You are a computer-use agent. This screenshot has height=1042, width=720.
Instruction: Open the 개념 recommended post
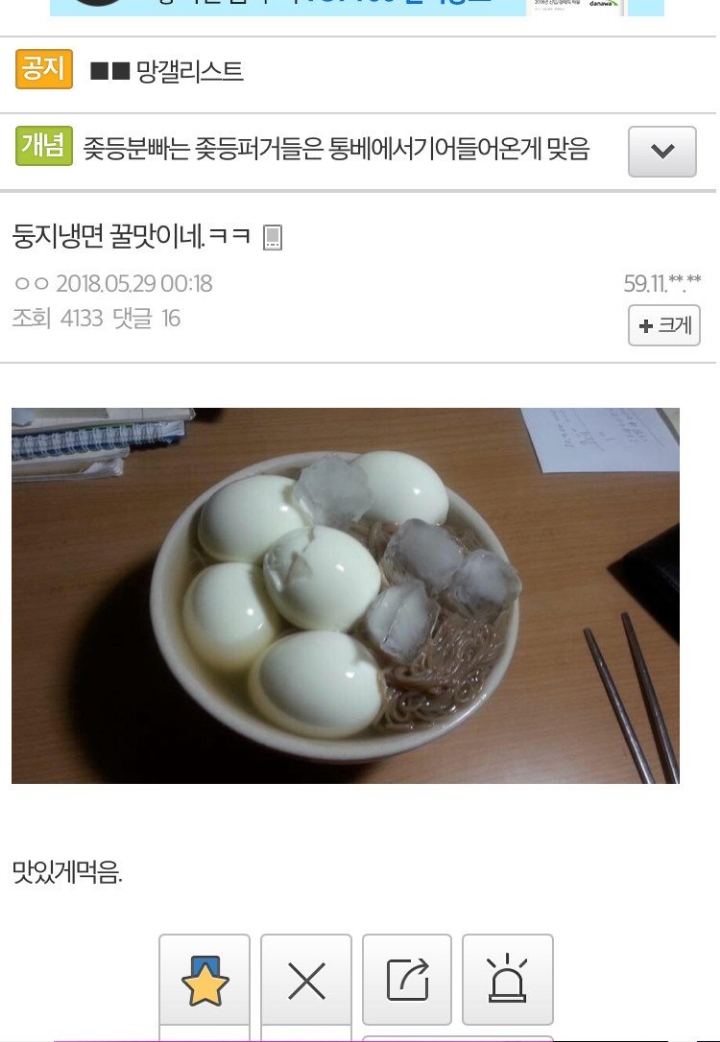335,151
